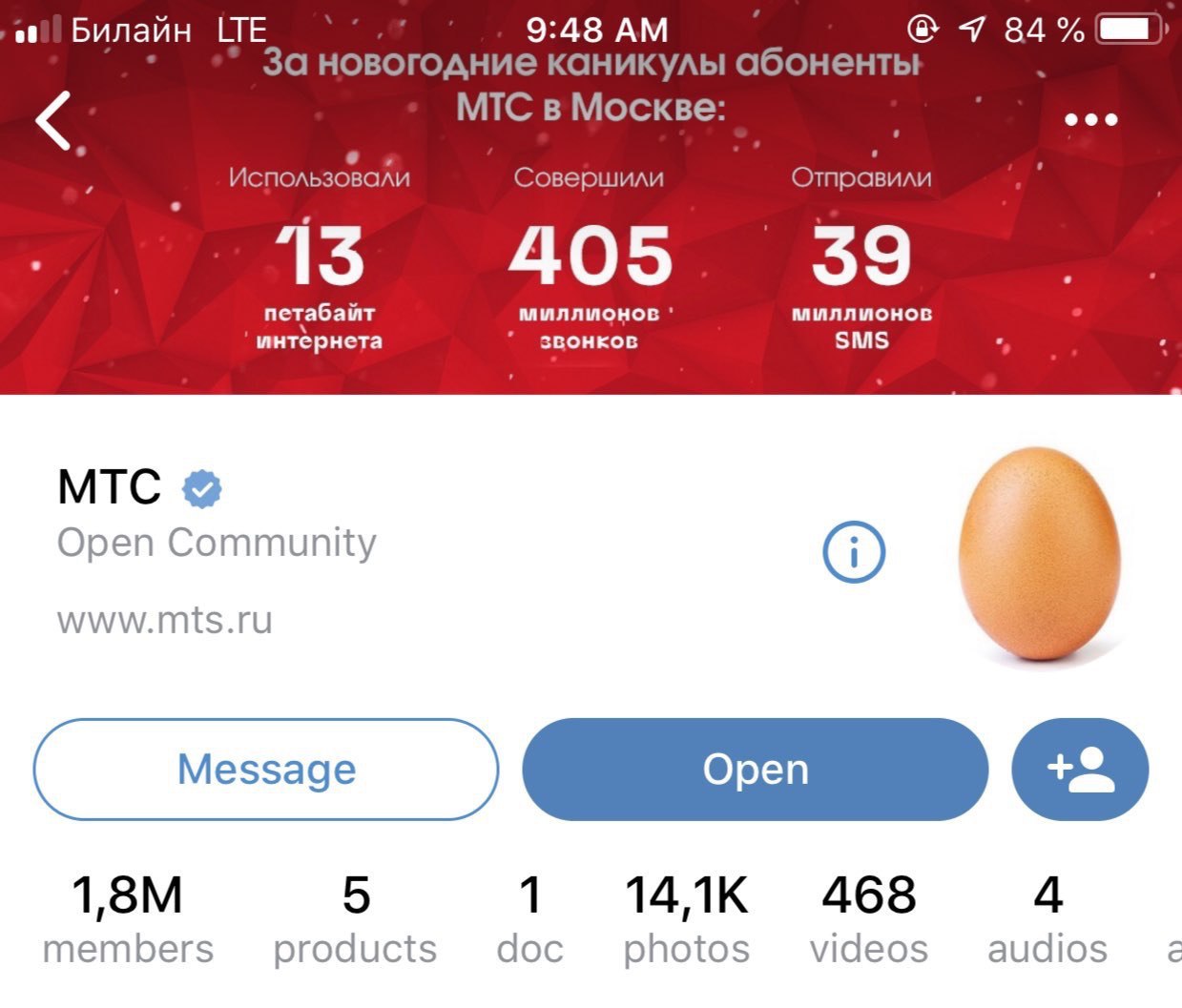Open the 468 videos section

pyautogui.click(x=868, y=919)
